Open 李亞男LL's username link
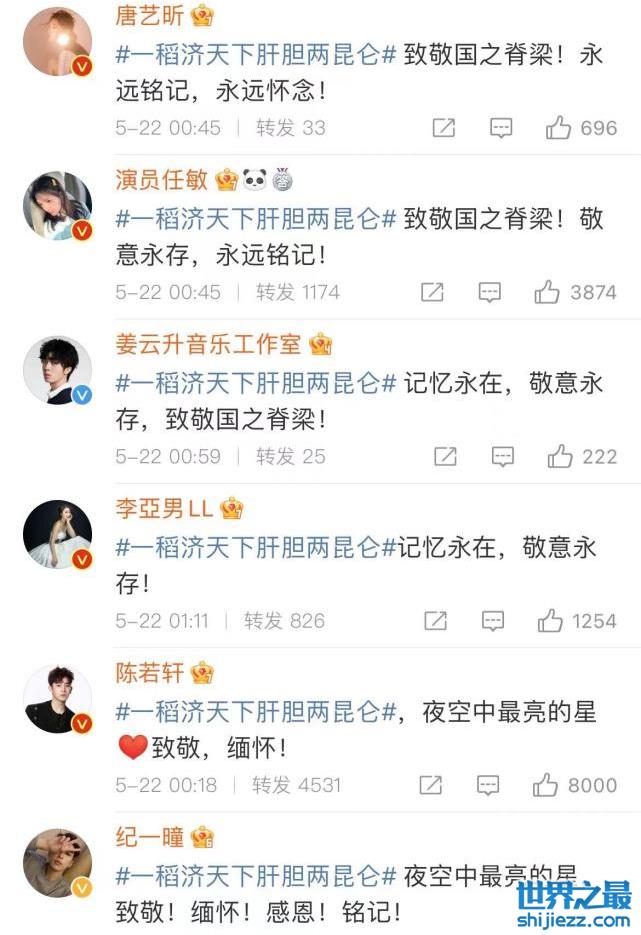 click(164, 509)
